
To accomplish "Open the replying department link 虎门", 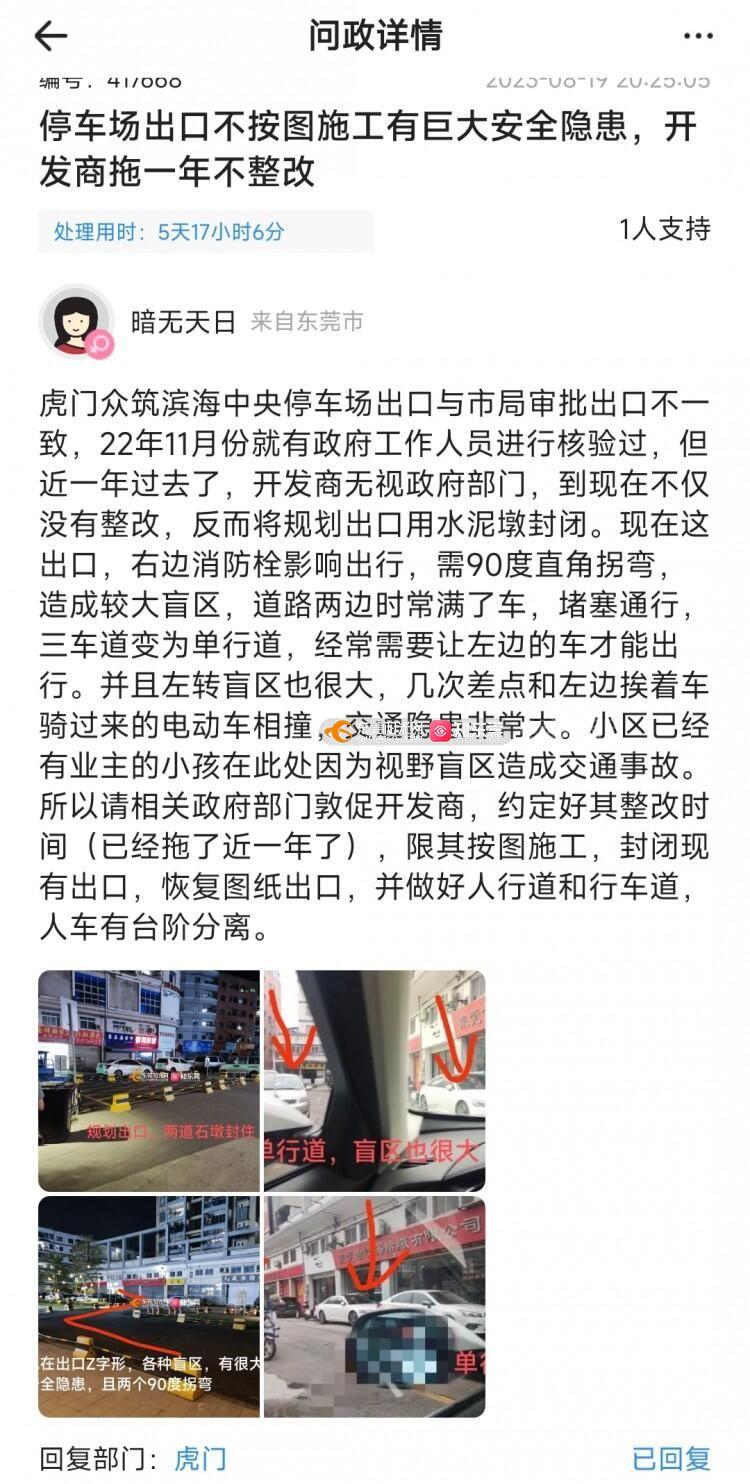I will click(x=201, y=1458).
